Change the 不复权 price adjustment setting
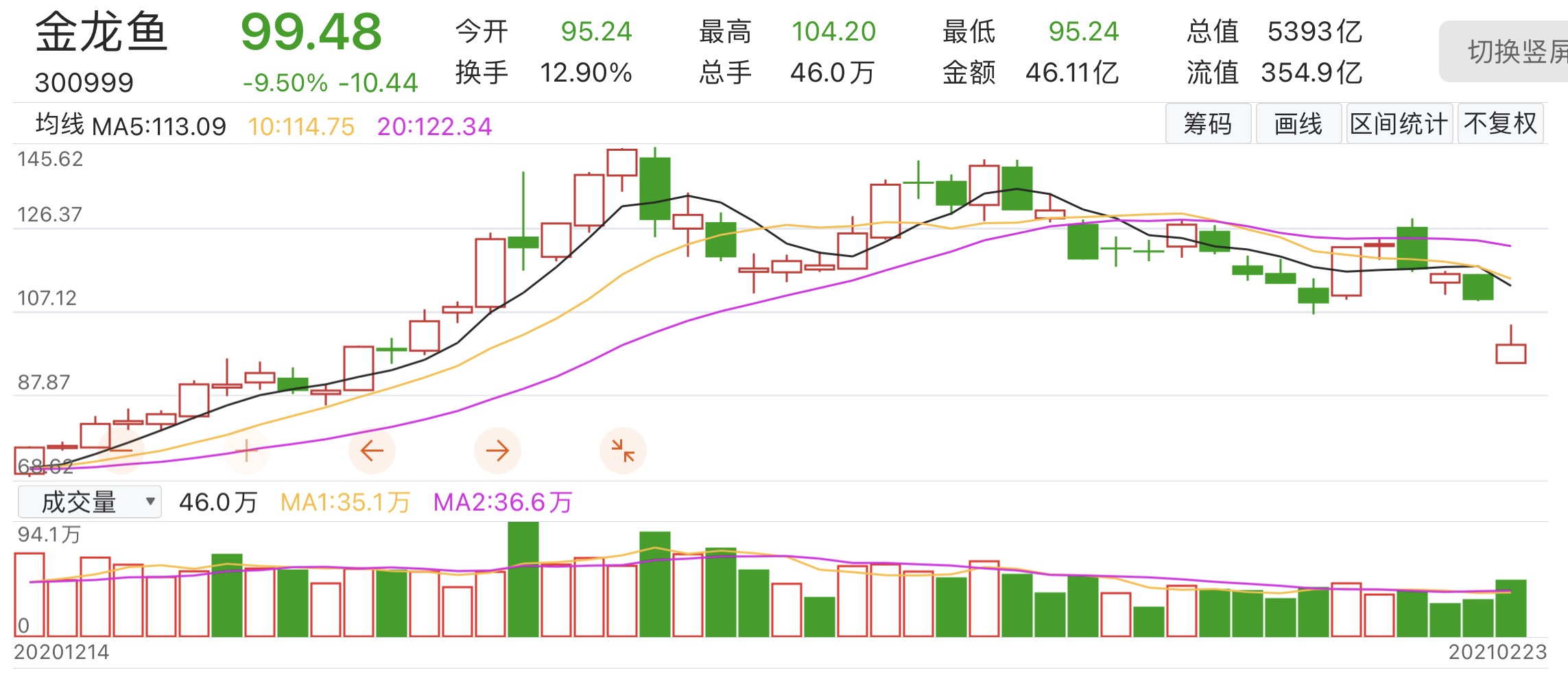Screen dimensions: 1568x683 1500,124
